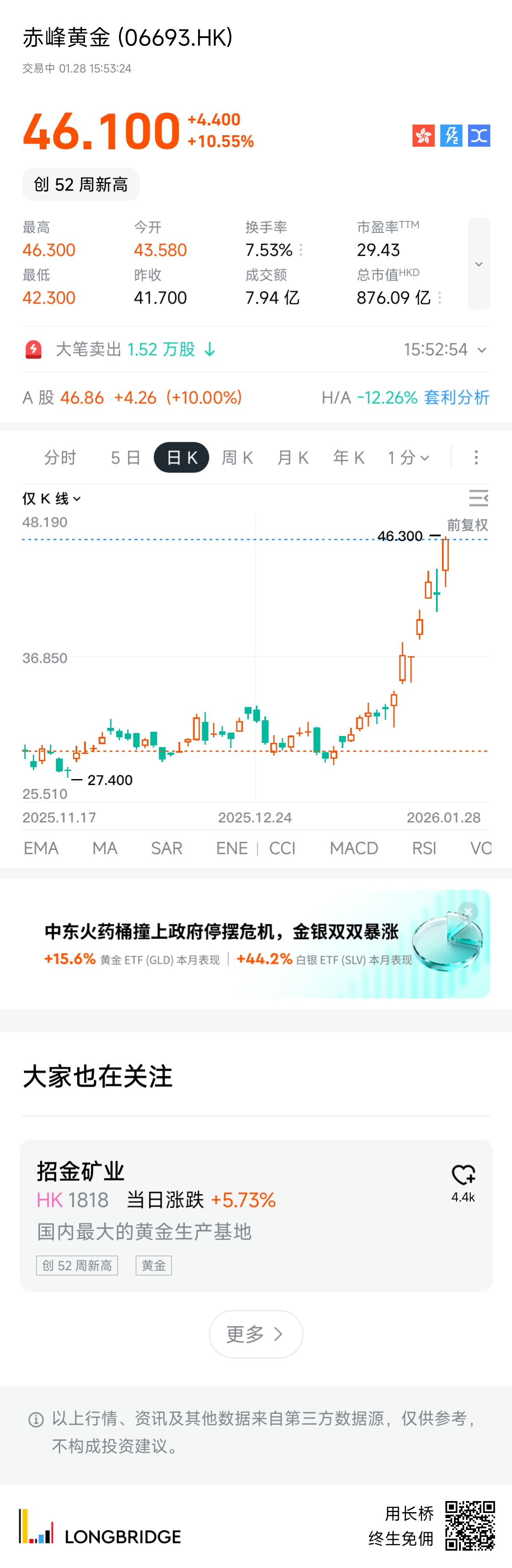Tap the 更多 button

click(256, 1334)
